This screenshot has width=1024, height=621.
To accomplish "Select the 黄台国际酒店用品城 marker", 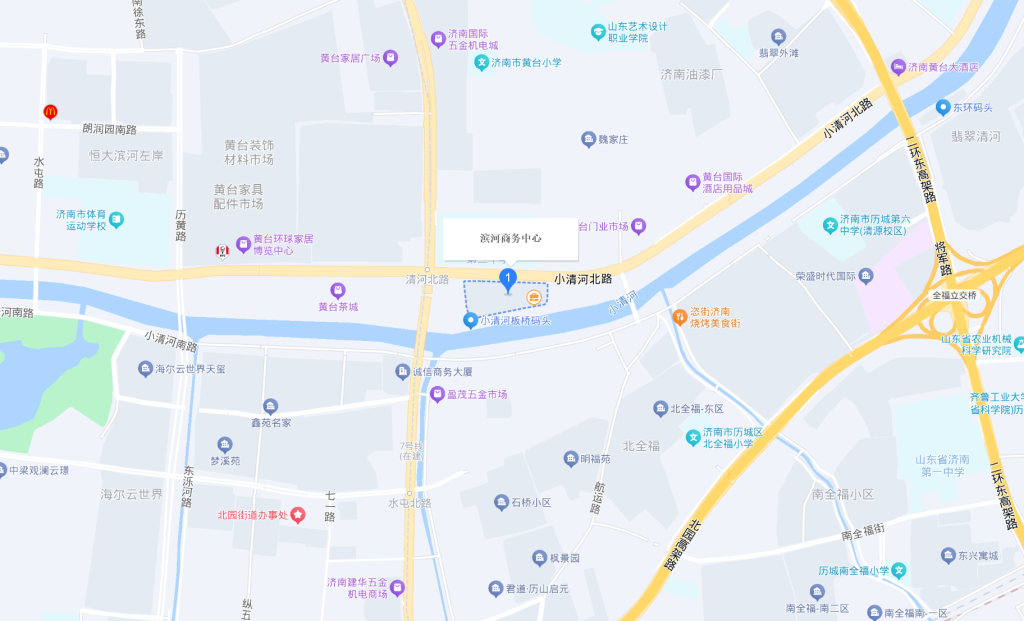I will [x=692, y=182].
